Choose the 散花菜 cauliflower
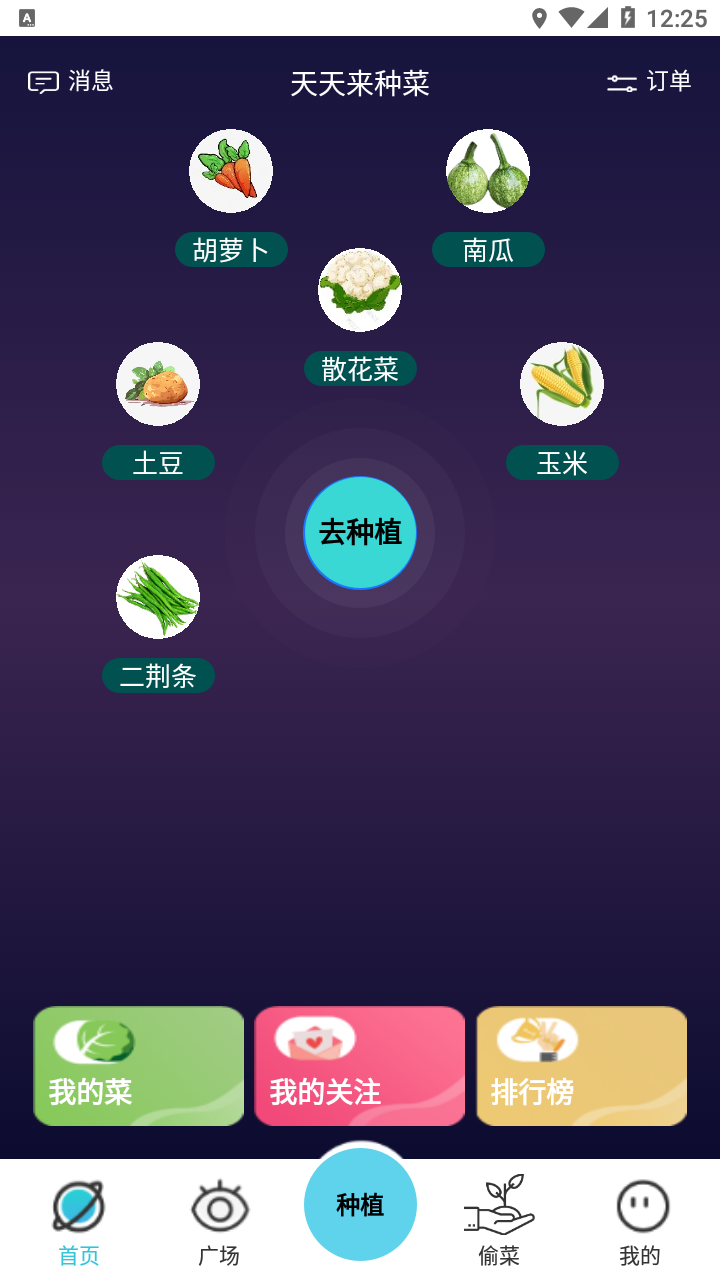720x1280 pixels. coord(360,291)
